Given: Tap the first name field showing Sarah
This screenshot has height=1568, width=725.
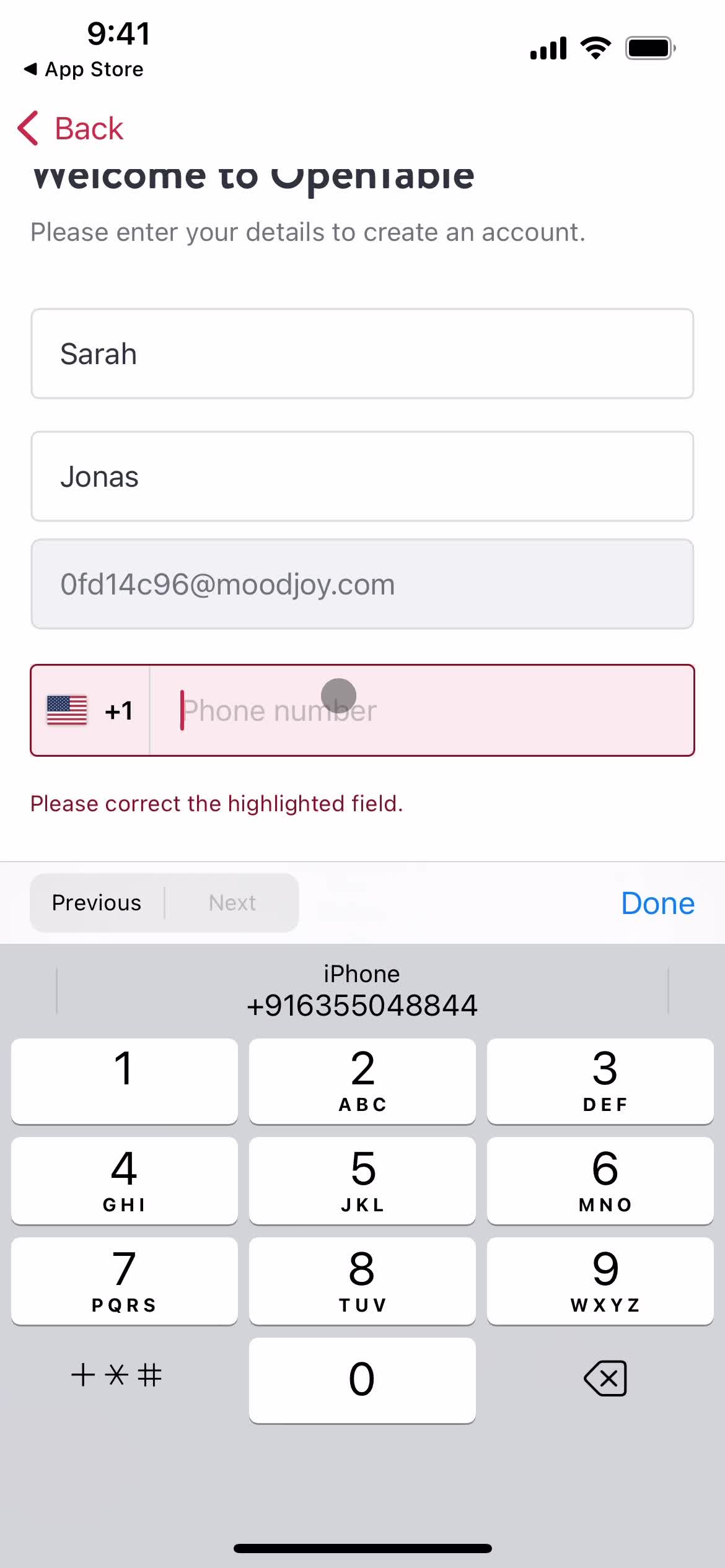Looking at the screenshot, I should click(362, 353).
